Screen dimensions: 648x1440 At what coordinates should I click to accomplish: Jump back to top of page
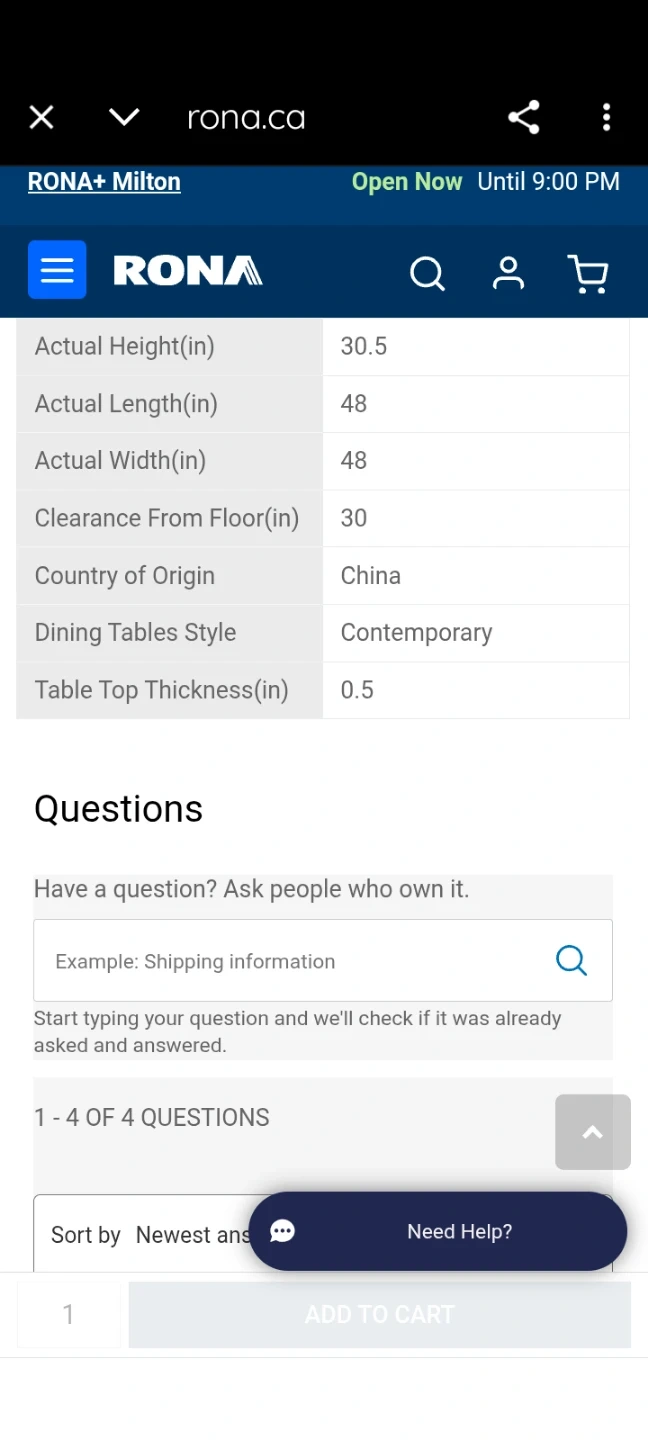click(x=593, y=1132)
